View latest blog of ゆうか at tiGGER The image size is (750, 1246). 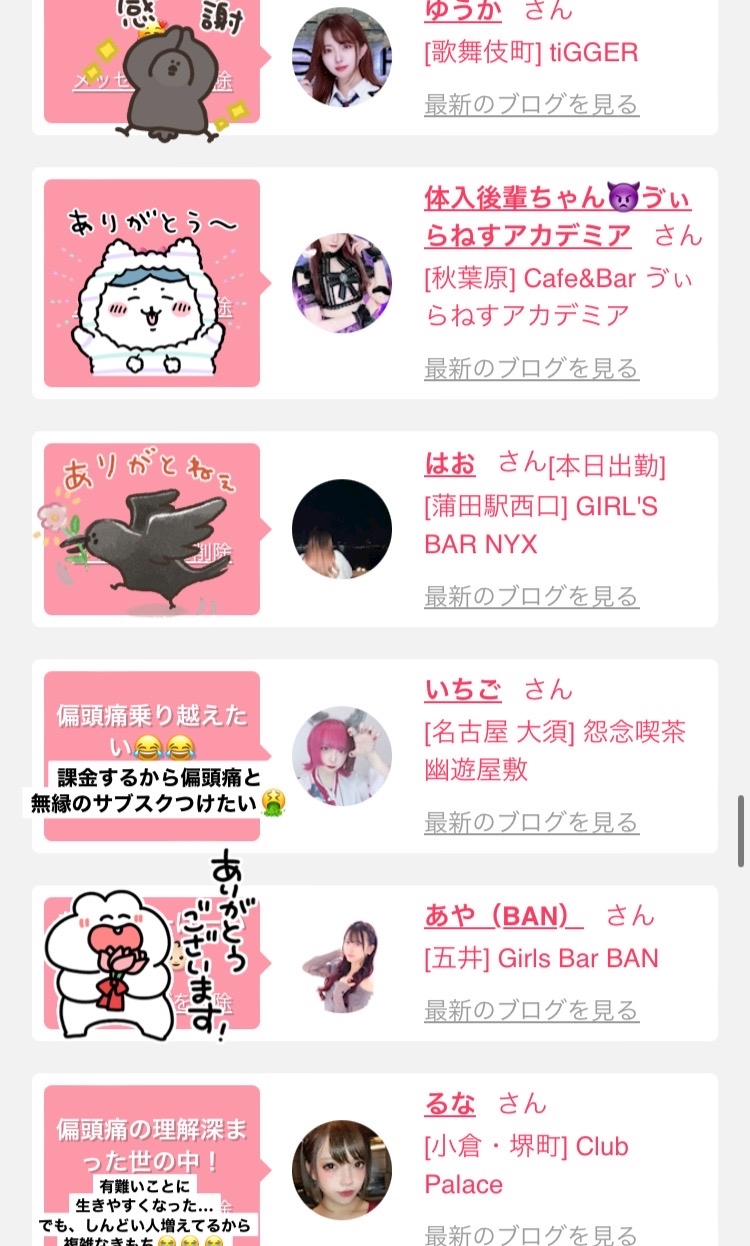531,104
